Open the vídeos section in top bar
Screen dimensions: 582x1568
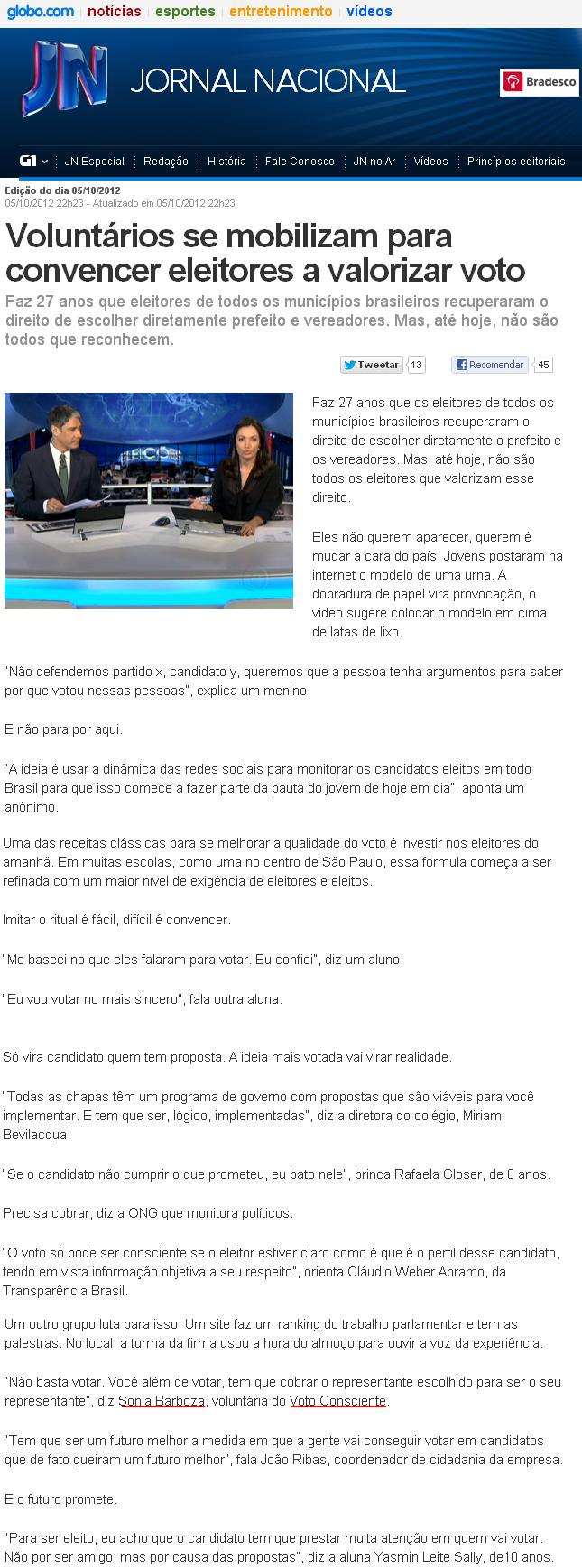[x=369, y=12]
